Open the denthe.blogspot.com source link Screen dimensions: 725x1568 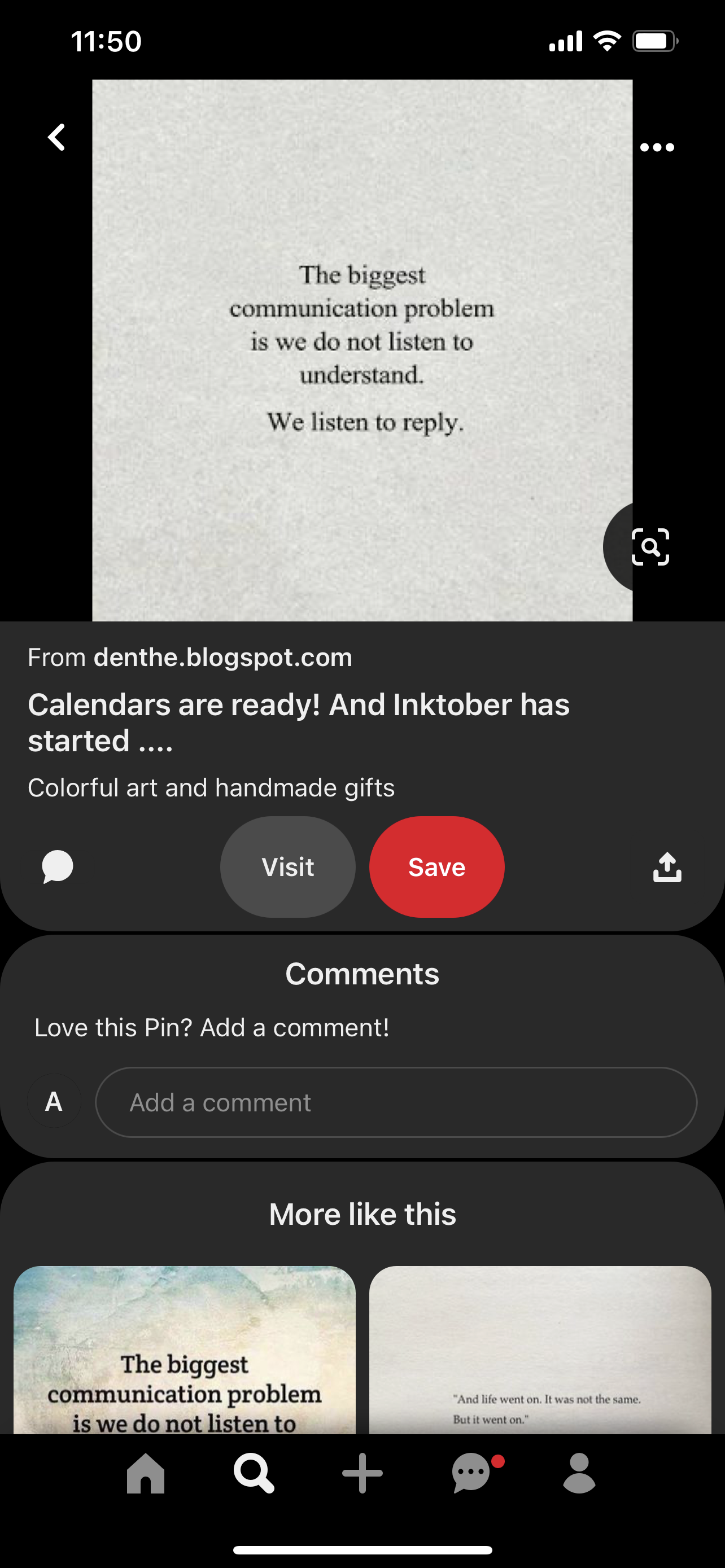point(222,658)
